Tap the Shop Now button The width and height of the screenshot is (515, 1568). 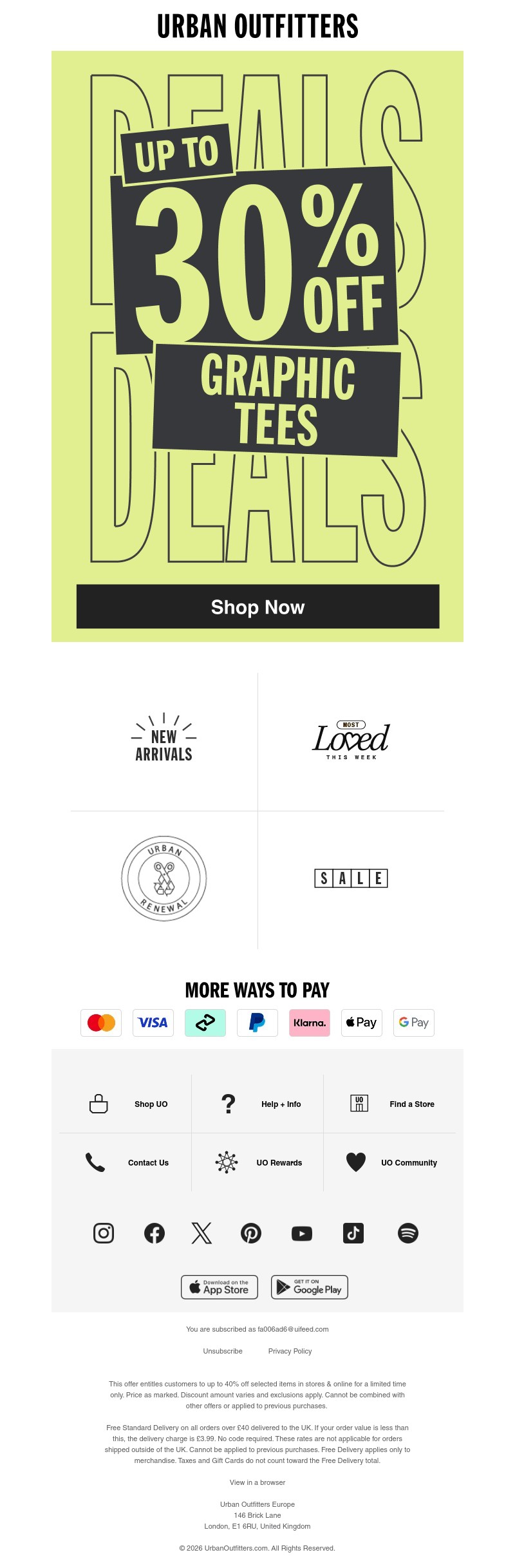(x=257, y=607)
